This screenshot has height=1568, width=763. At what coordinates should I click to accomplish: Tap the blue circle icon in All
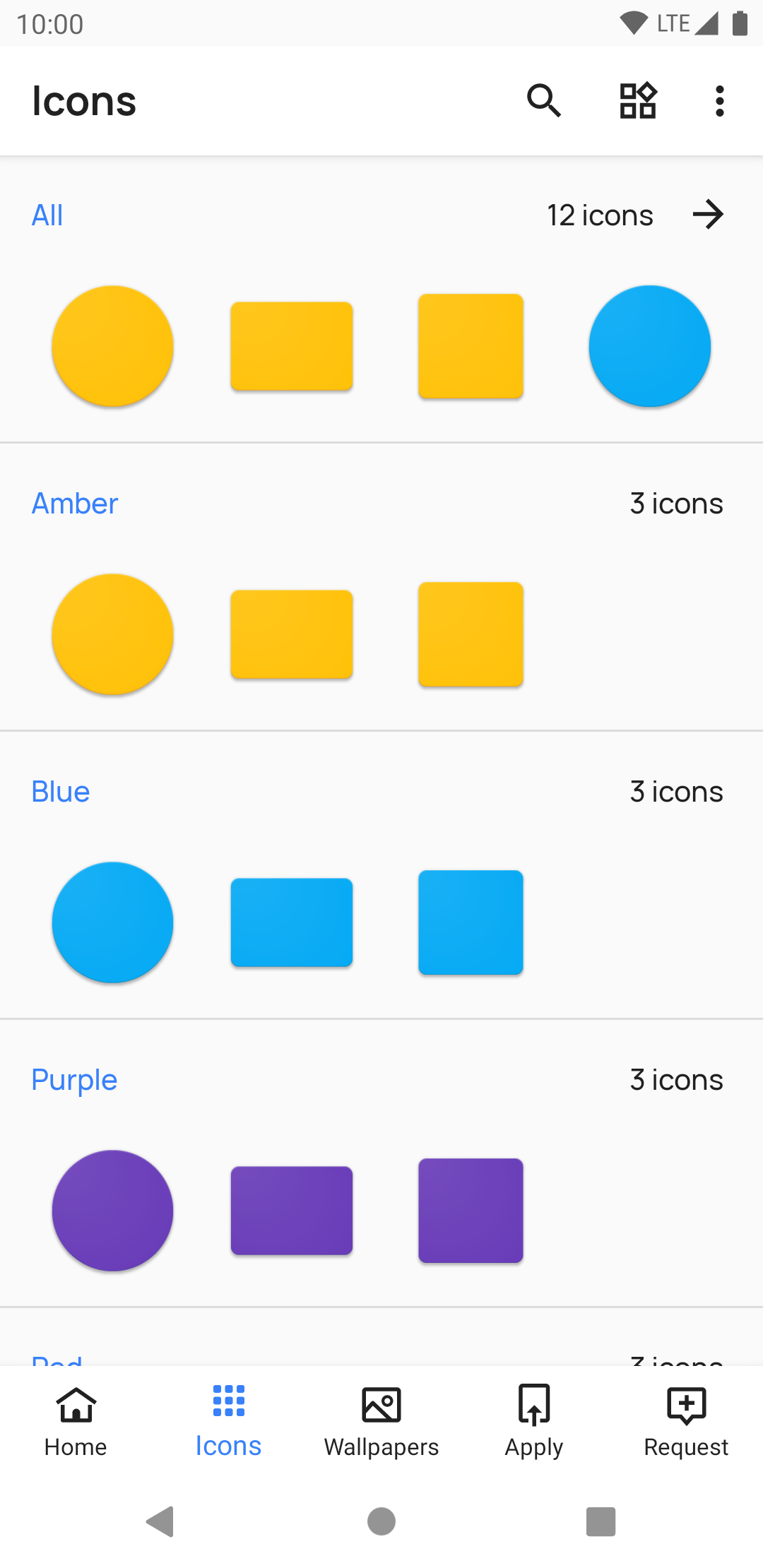tap(649, 346)
